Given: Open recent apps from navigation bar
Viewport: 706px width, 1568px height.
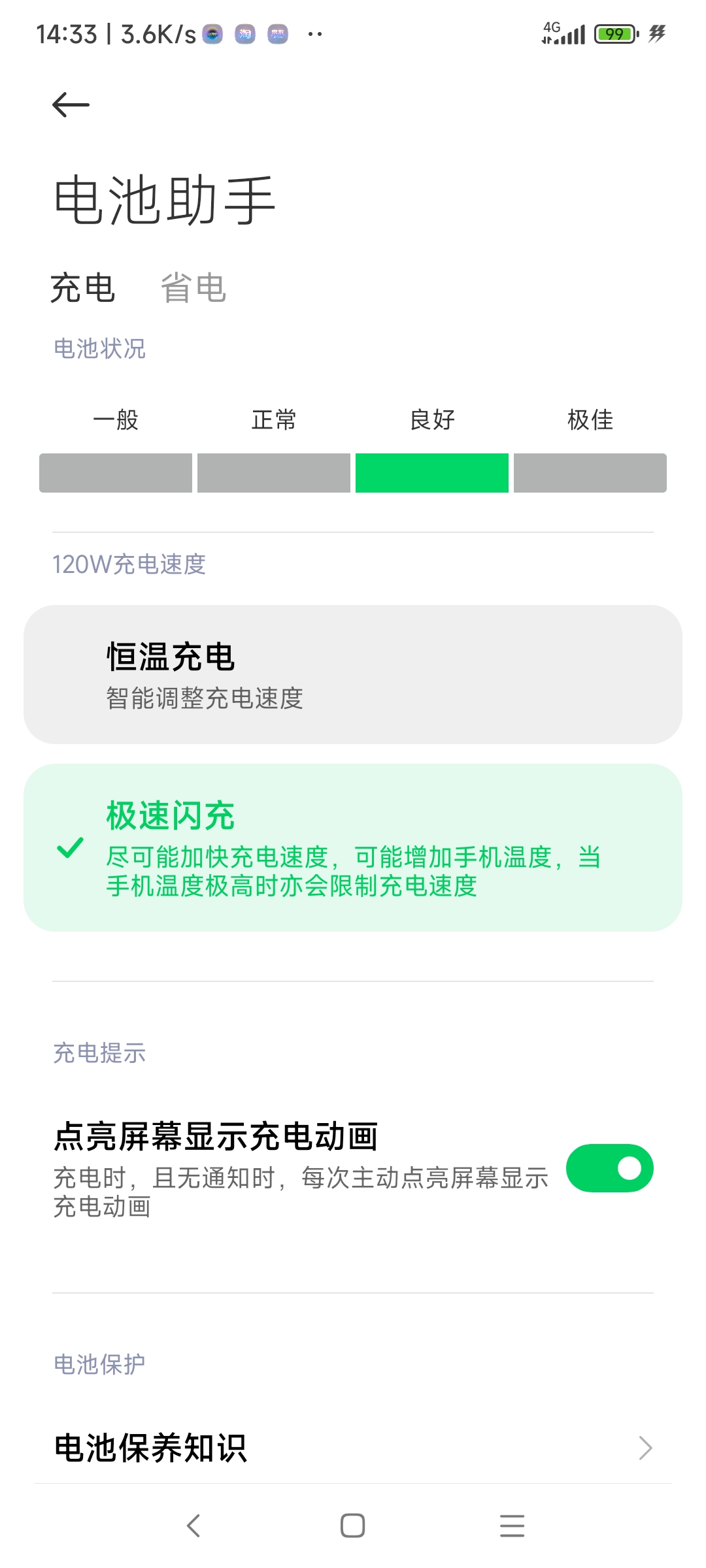Looking at the screenshot, I should coord(512,1526).
